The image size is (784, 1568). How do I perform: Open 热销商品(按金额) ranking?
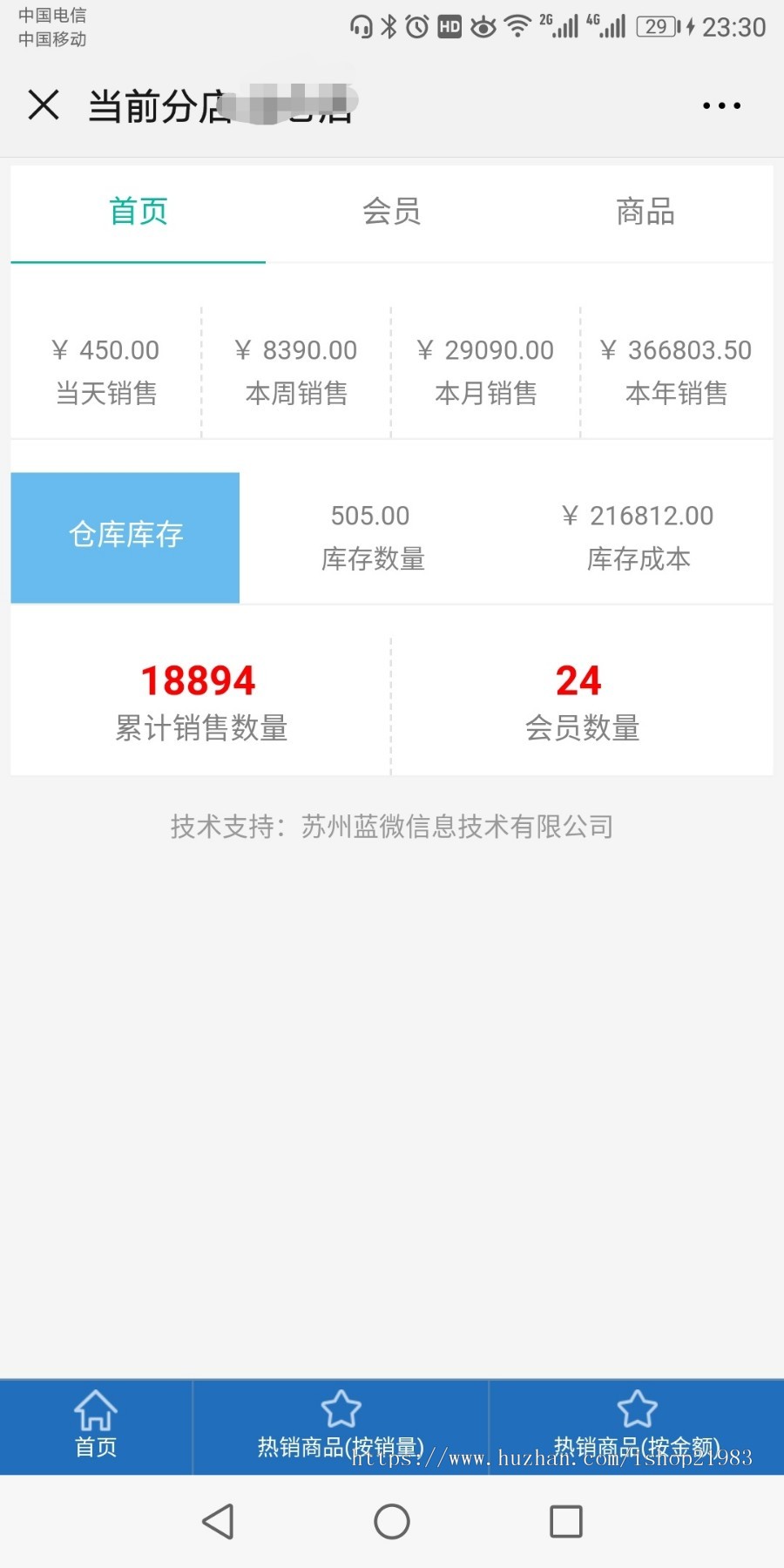[637, 1427]
